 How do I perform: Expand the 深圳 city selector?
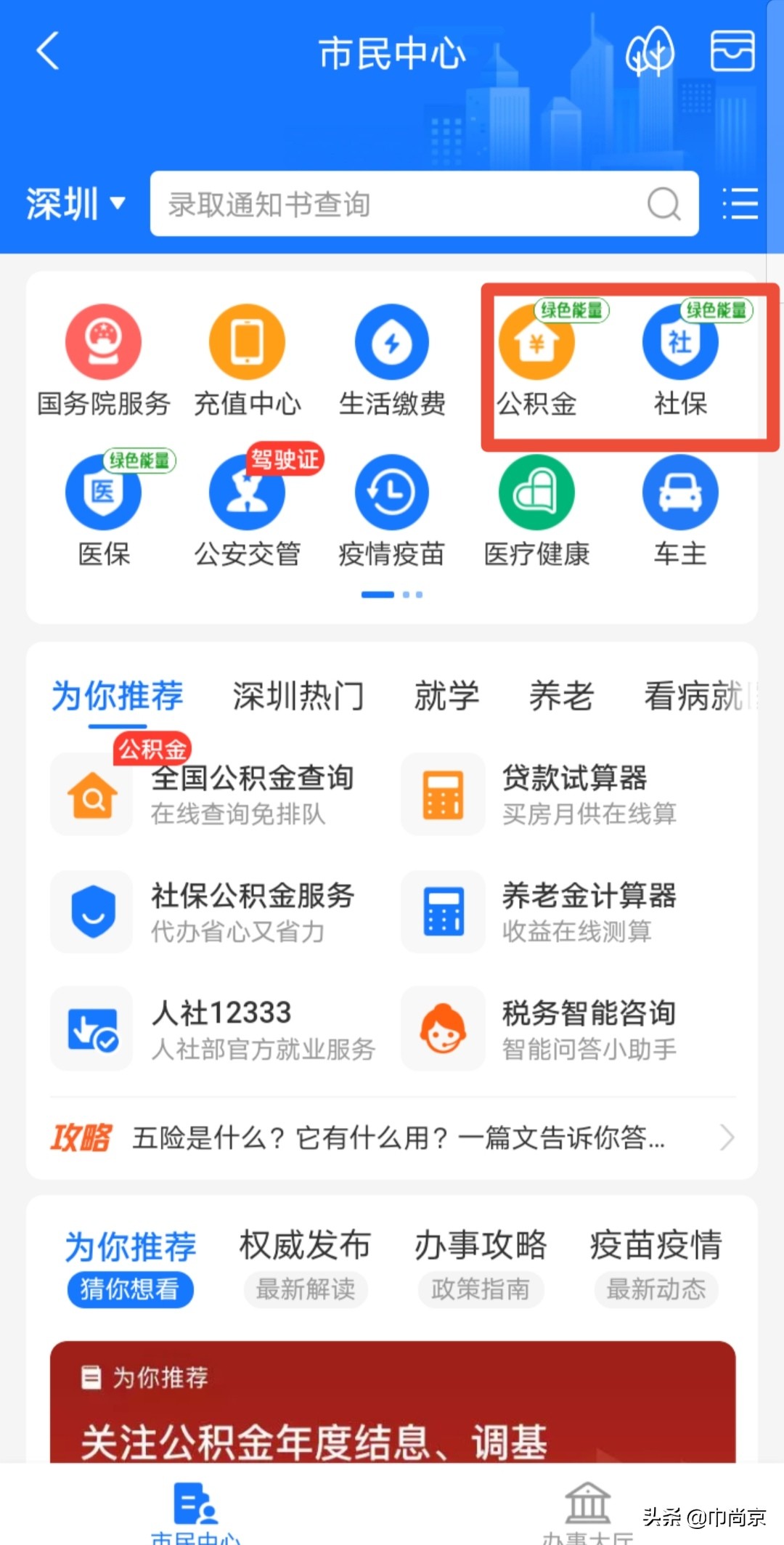click(75, 204)
